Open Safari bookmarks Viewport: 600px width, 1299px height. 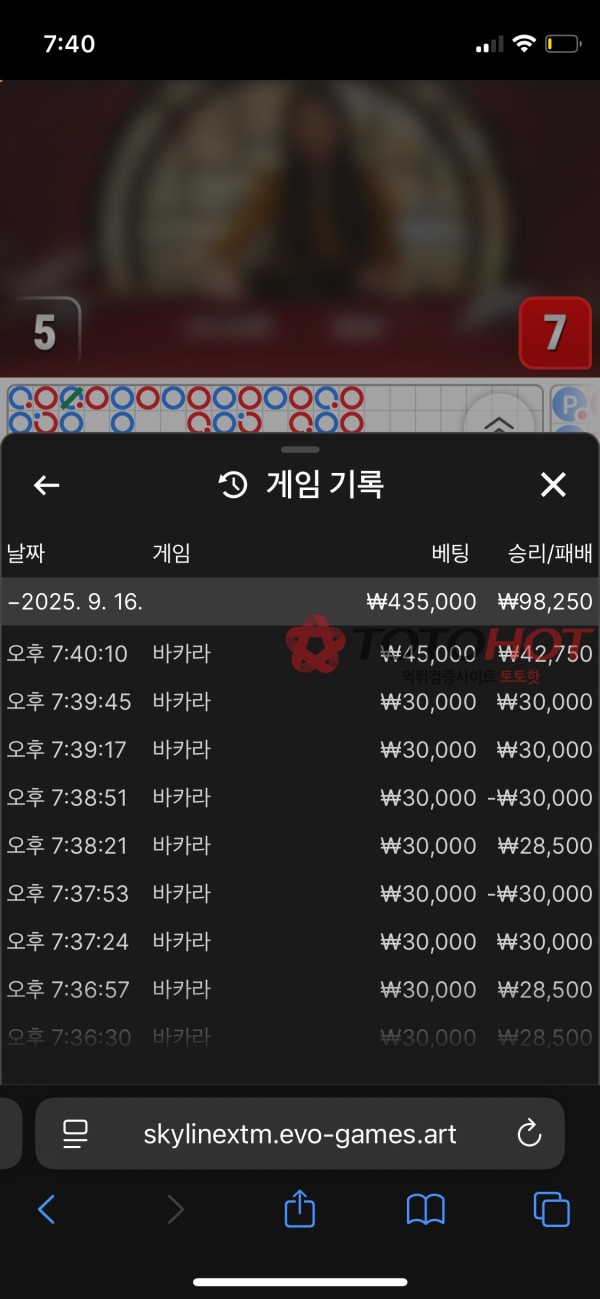coord(425,1210)
